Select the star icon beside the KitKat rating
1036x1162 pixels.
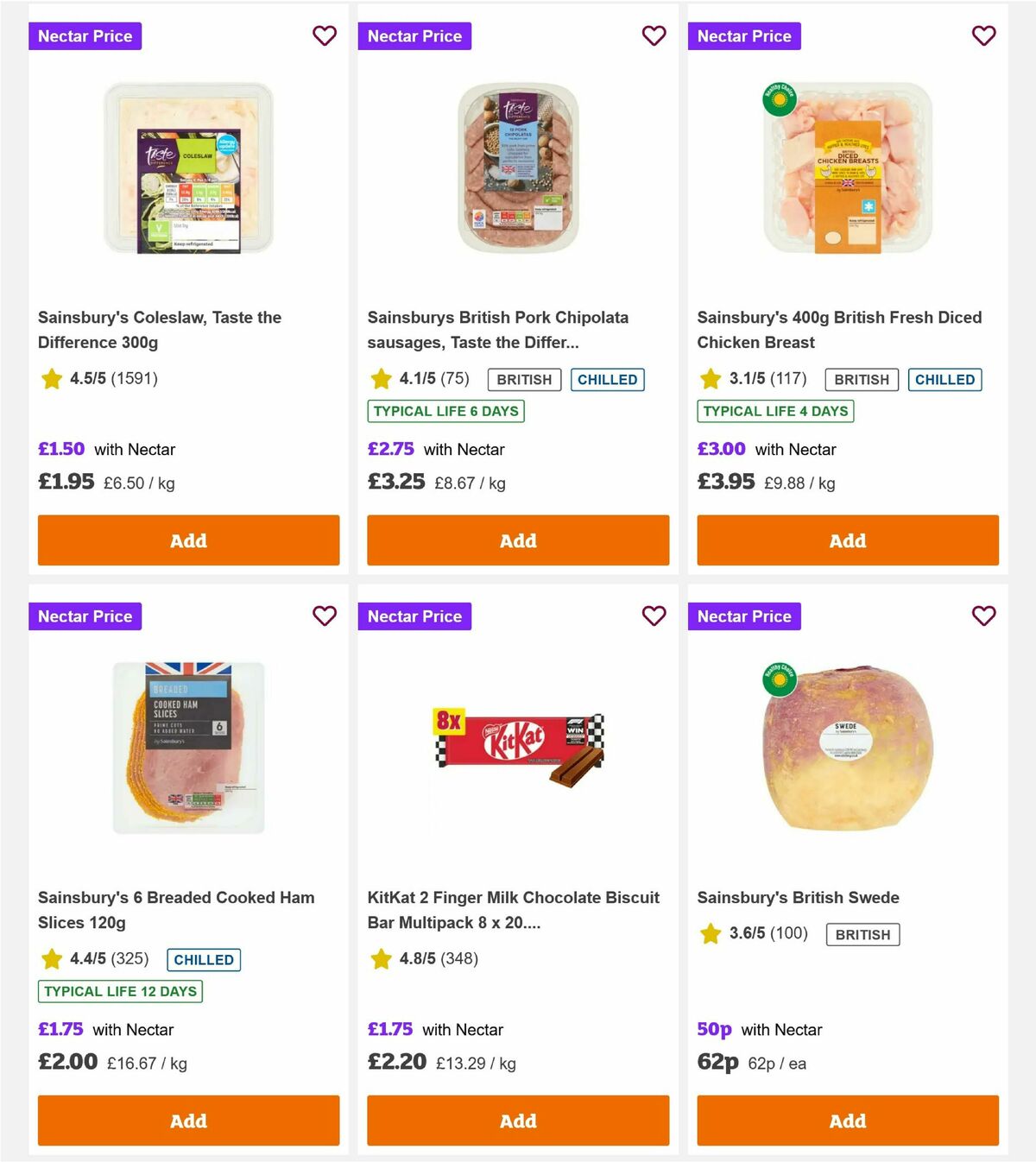pos(380,958)
